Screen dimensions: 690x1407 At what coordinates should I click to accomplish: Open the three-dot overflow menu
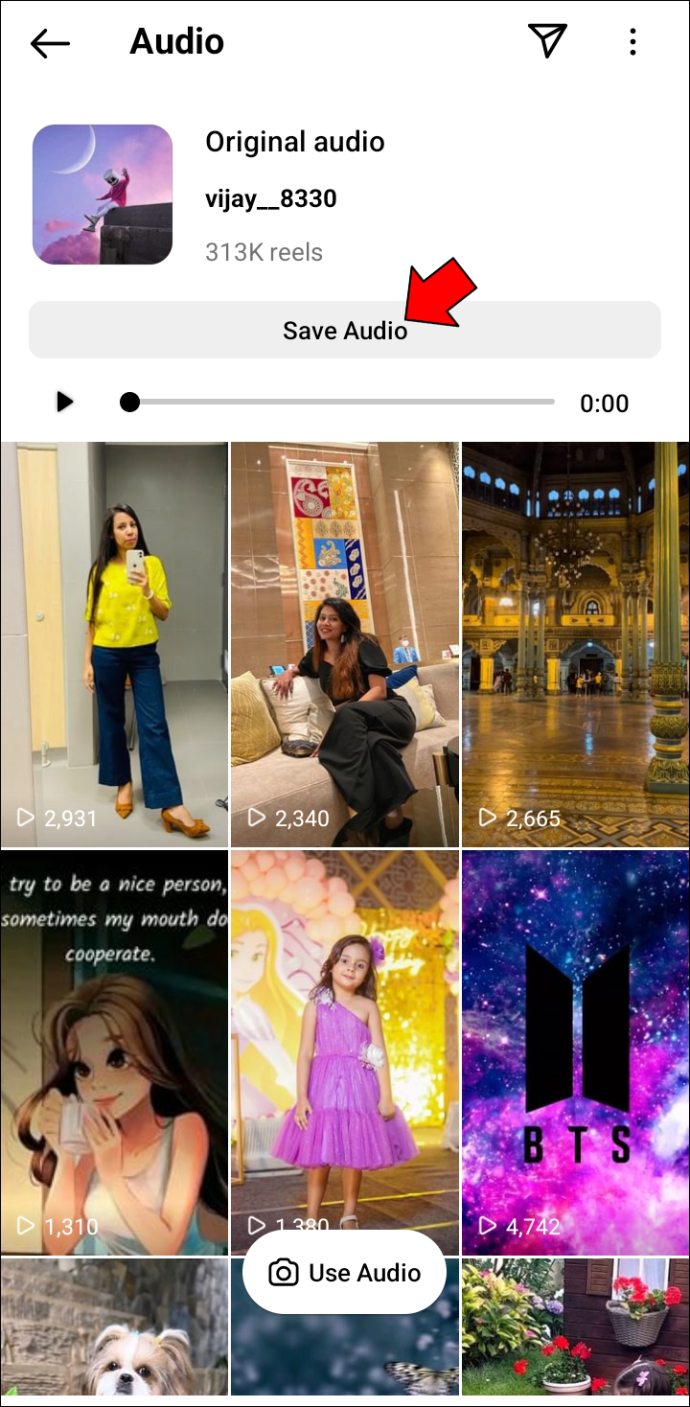[633, 42]
